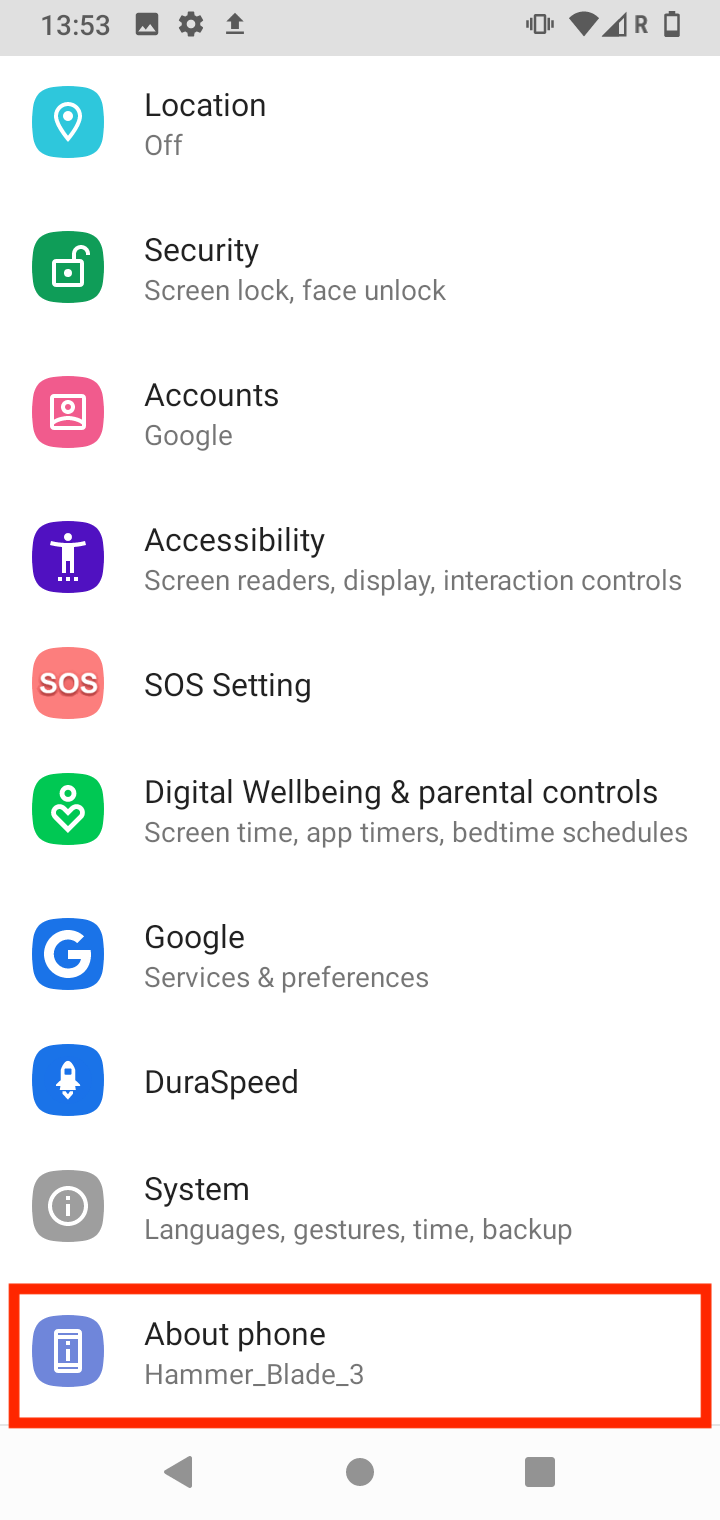Open the Security settings entry
Image resolution: width=720 pixels, height=1520 pixels.
point(360,267)
